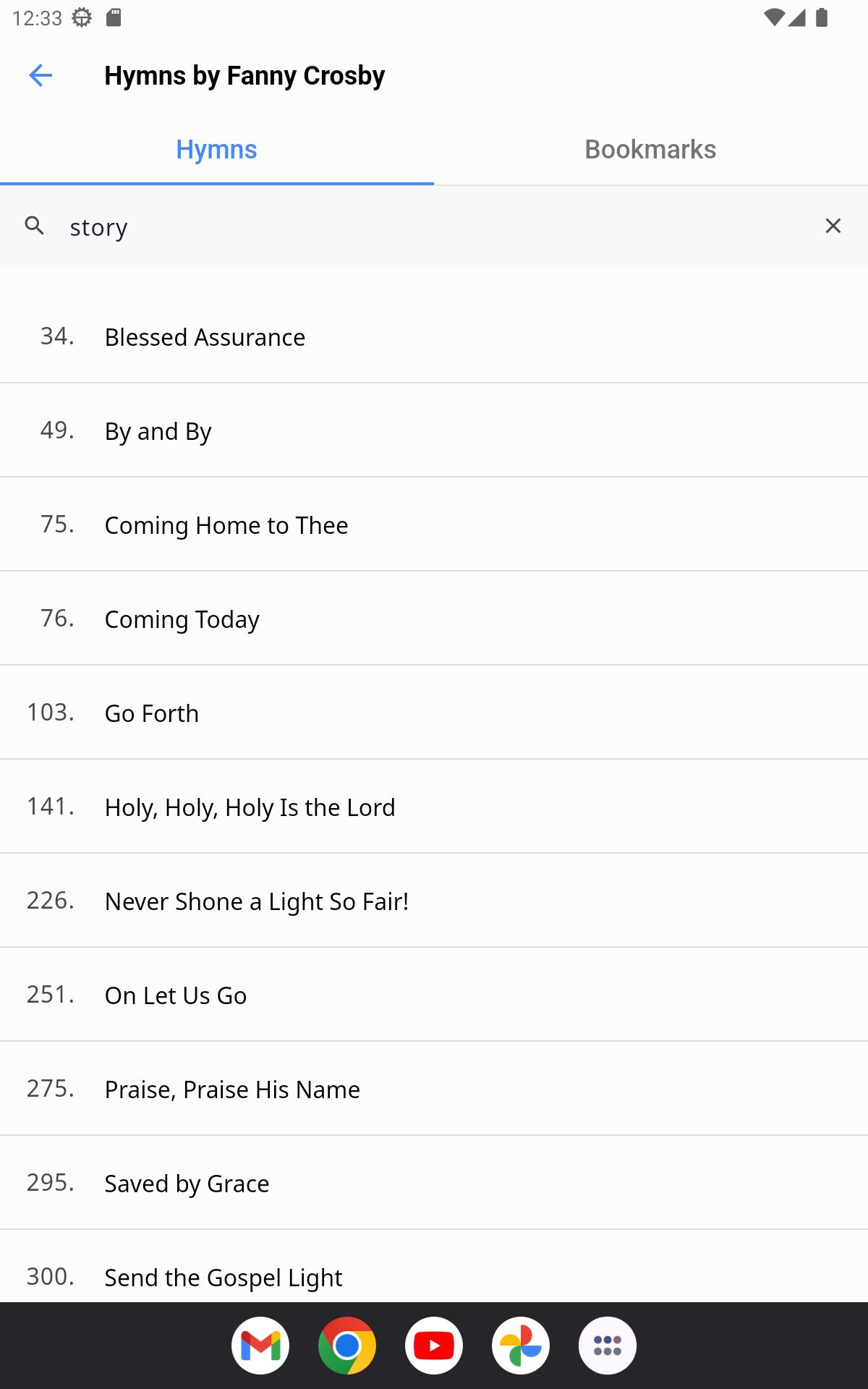Open Coming Home to Thee
Image resolution: width=868 pixels, height=1389 pixels.
(x=434, y=524)
